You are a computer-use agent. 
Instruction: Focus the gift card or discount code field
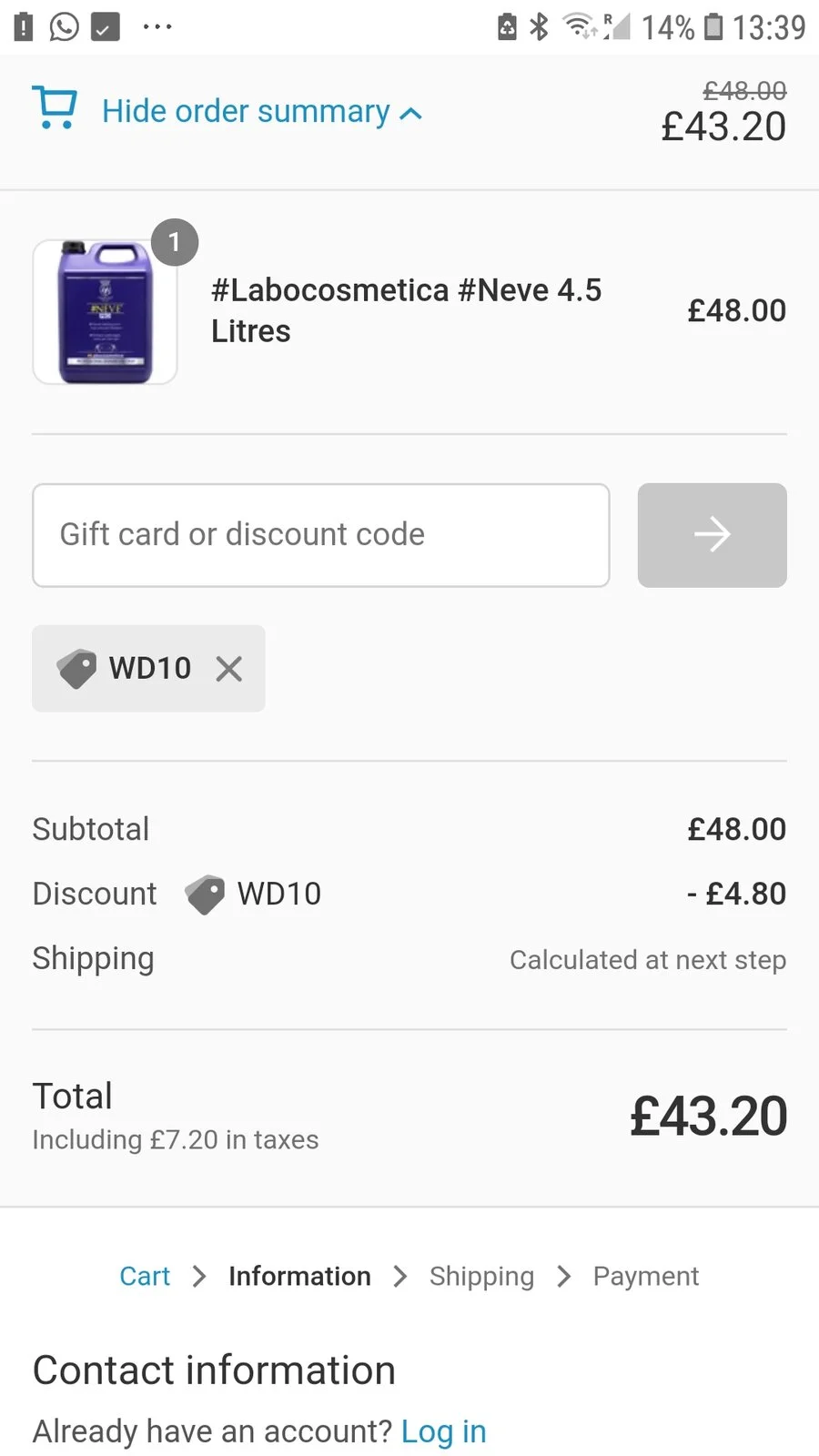(320, 535)
